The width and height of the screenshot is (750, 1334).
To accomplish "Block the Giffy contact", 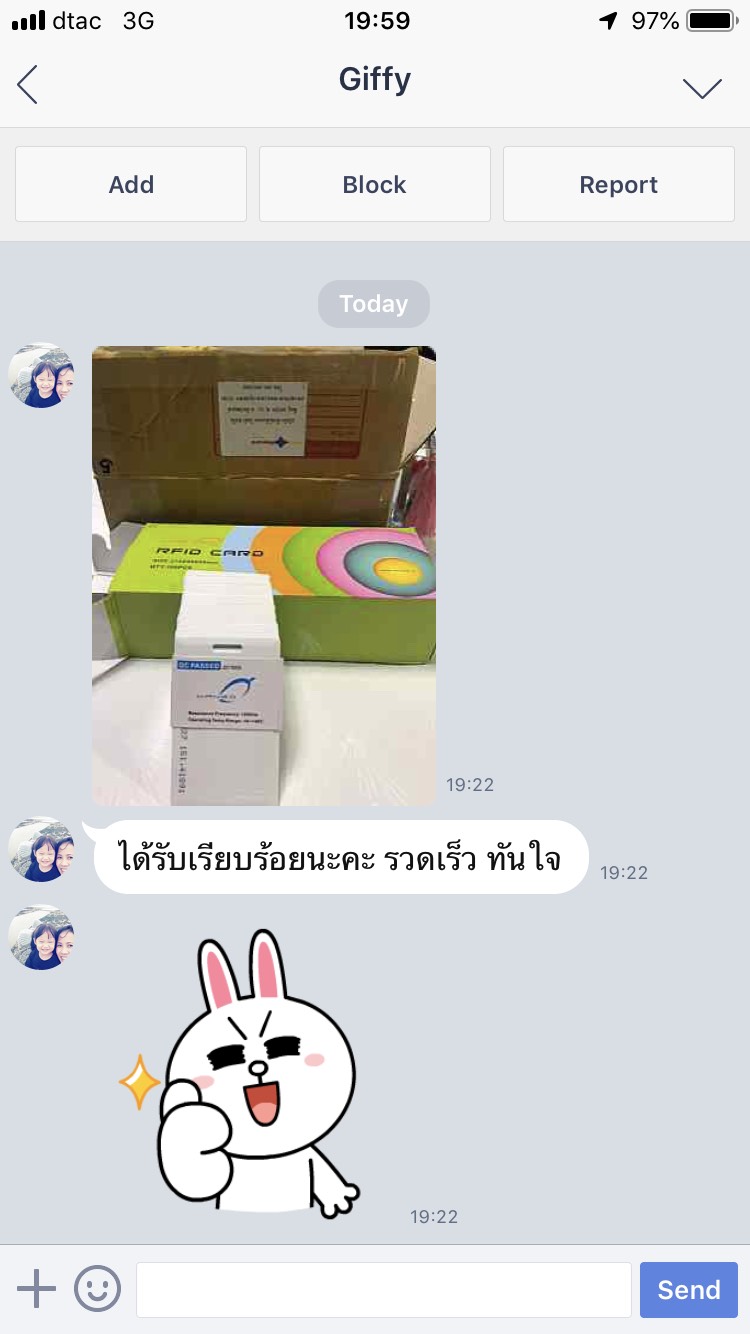I will pyautogui.click(x=375, y=184).
